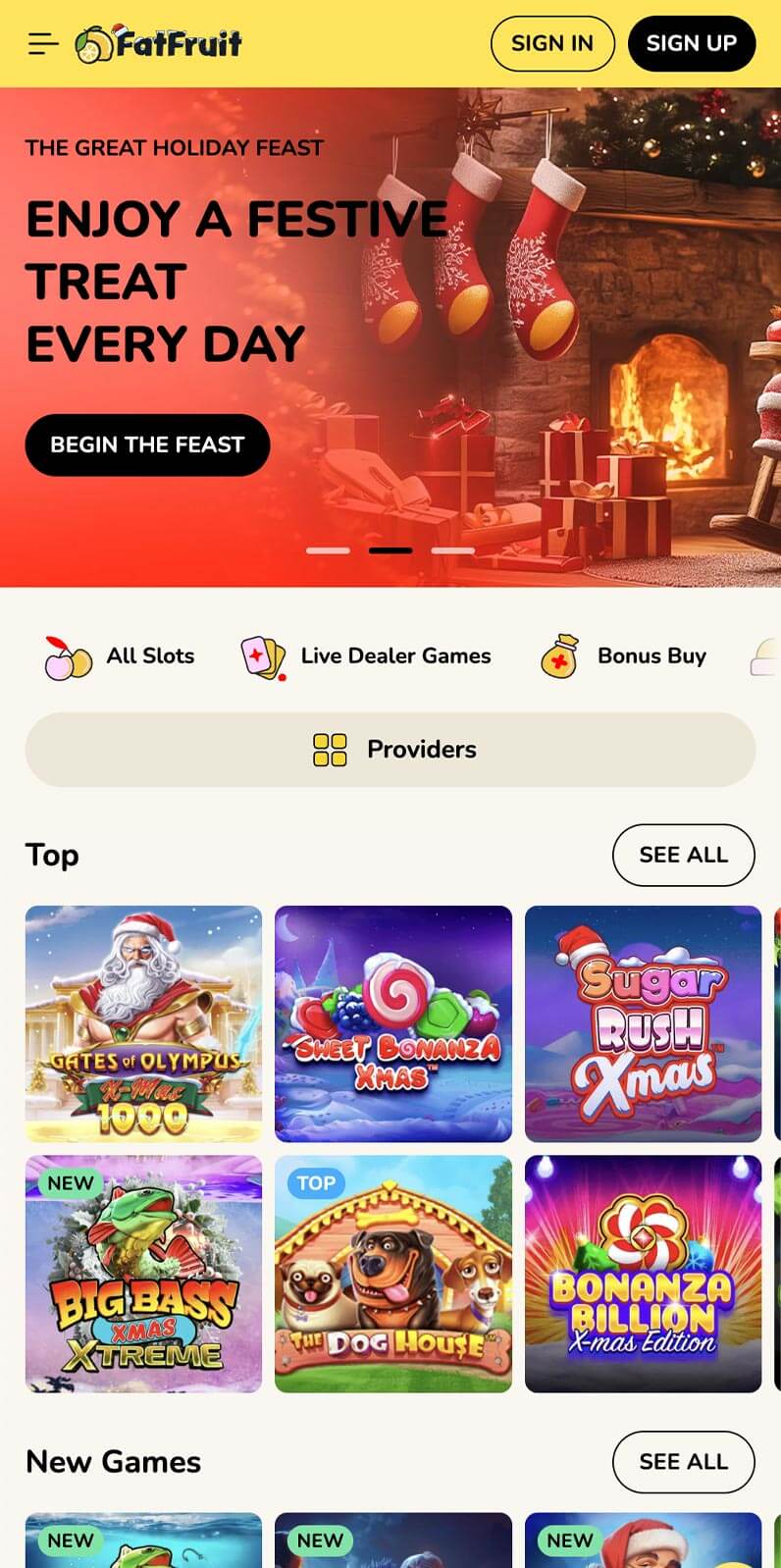Screen dimensions: 781x1568
Task: See all Top games
Action: click(684, 855)
